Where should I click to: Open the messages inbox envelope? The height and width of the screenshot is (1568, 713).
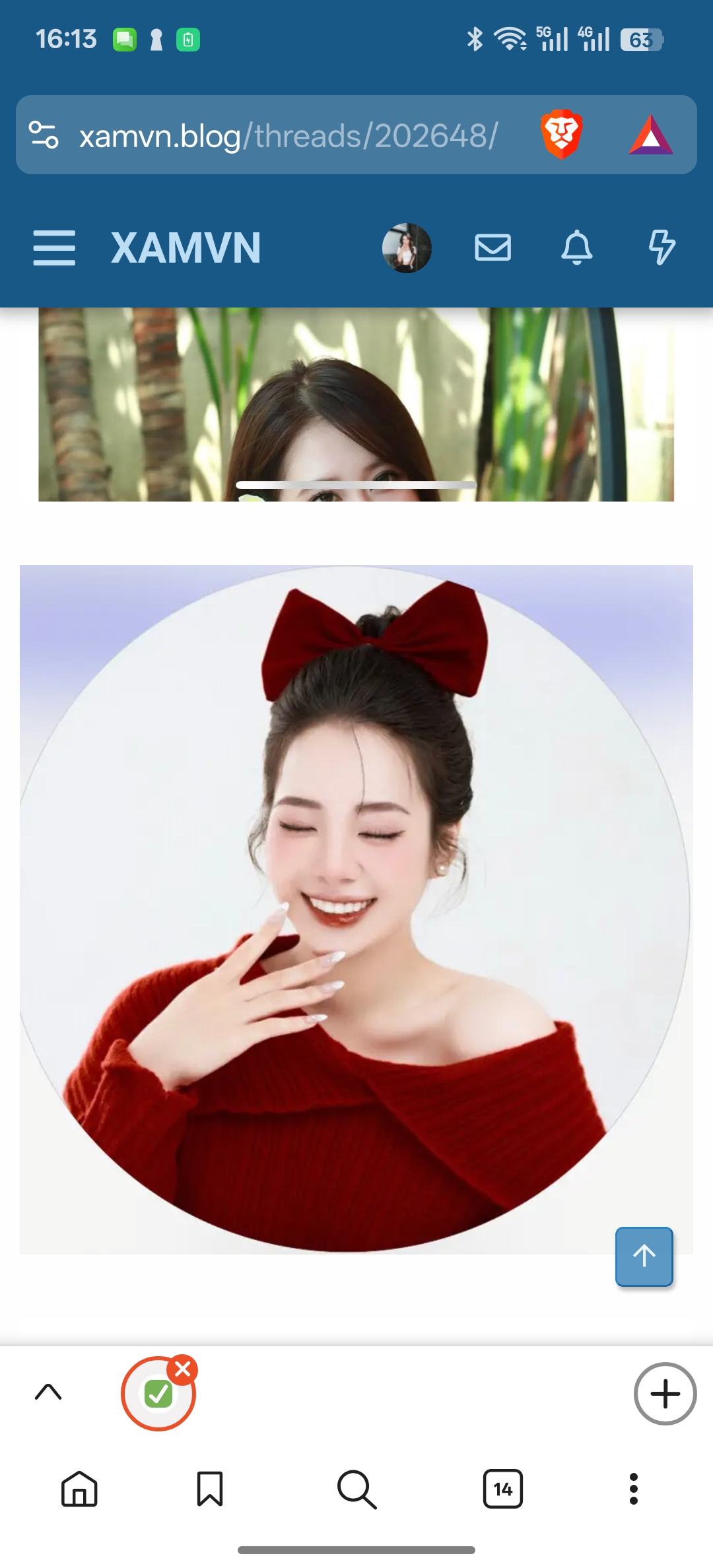tap(492, 248)
